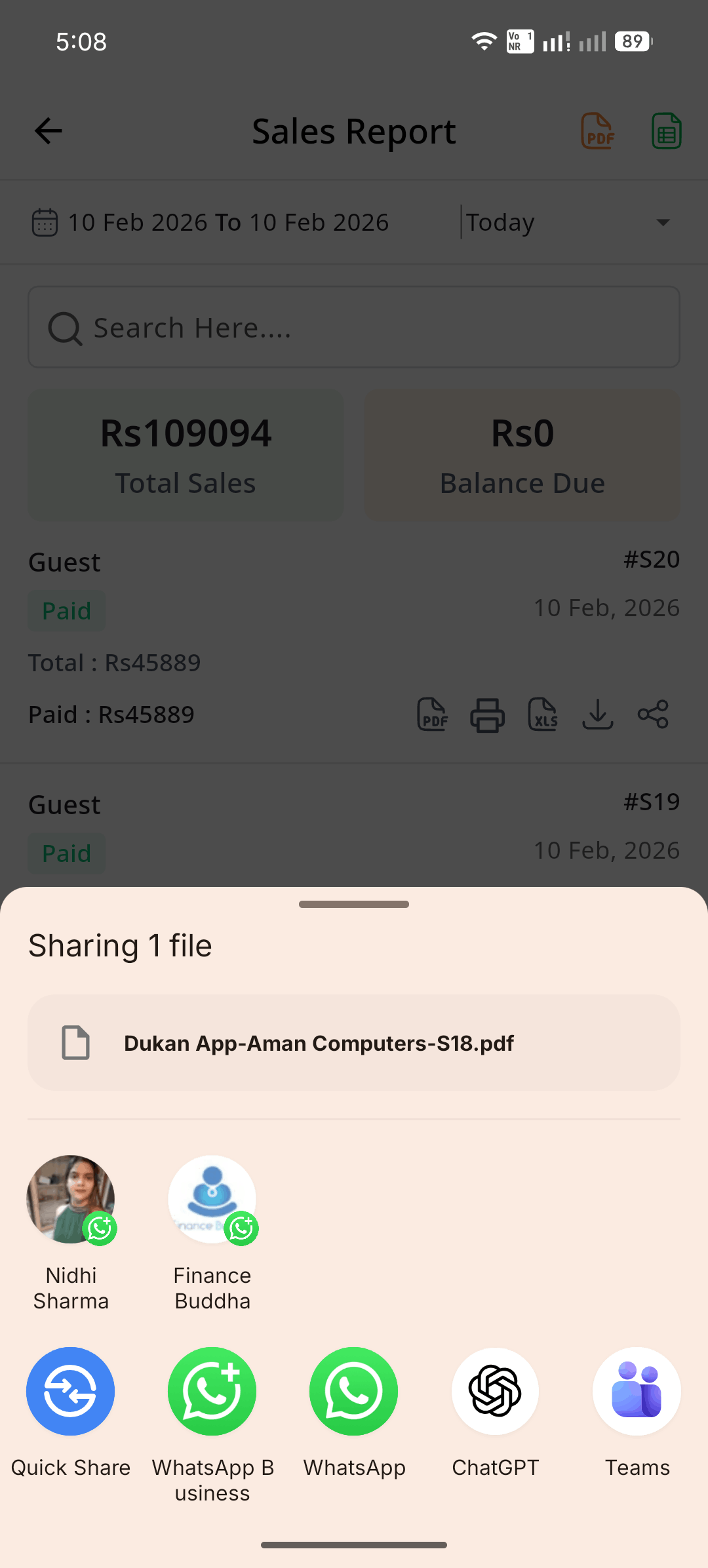Share the PDF via WhatsApp Business
This screenshot has width=708, height=1568.
pos(212,1391)
